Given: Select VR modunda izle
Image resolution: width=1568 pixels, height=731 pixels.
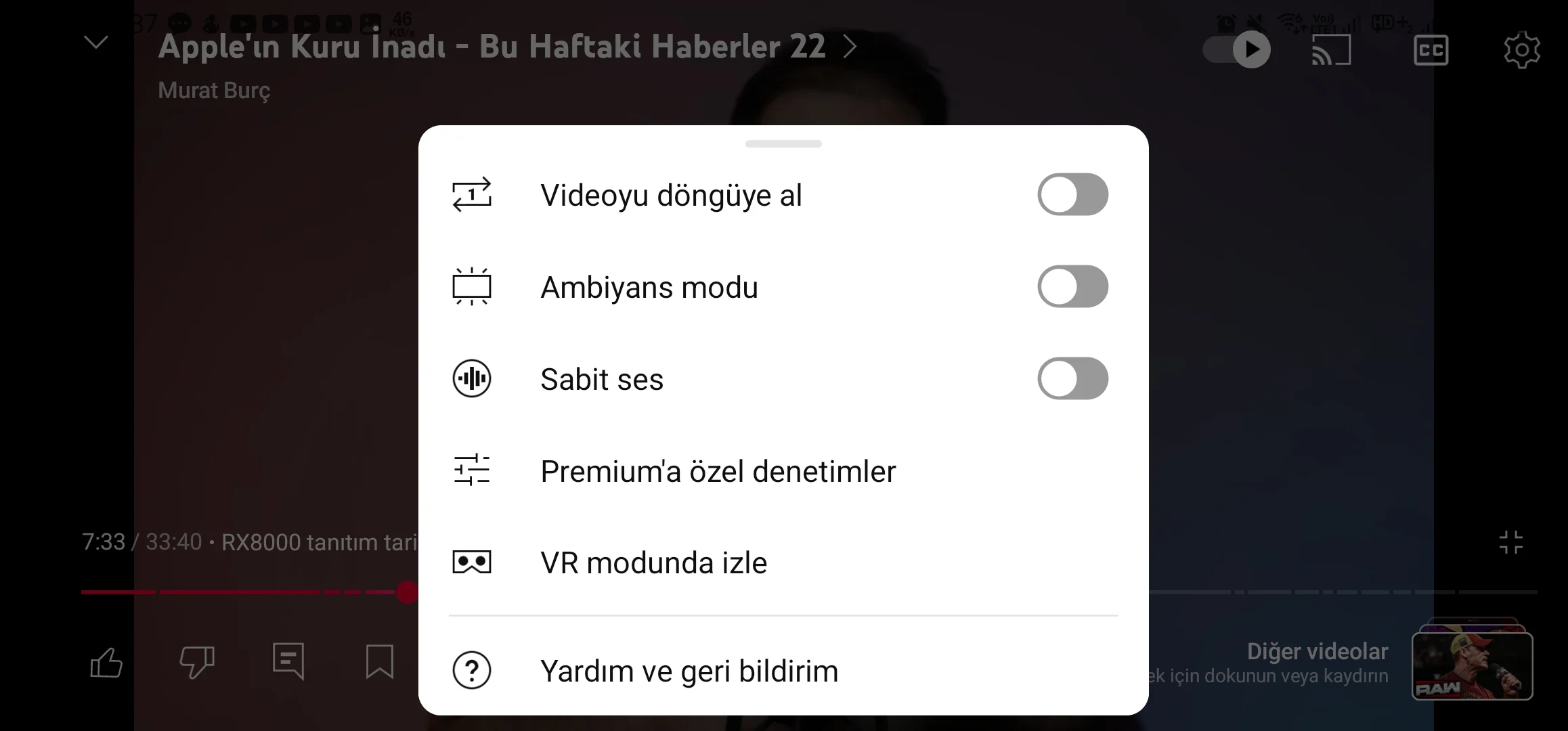Looking at the screenshot, I should pos(653,563).
